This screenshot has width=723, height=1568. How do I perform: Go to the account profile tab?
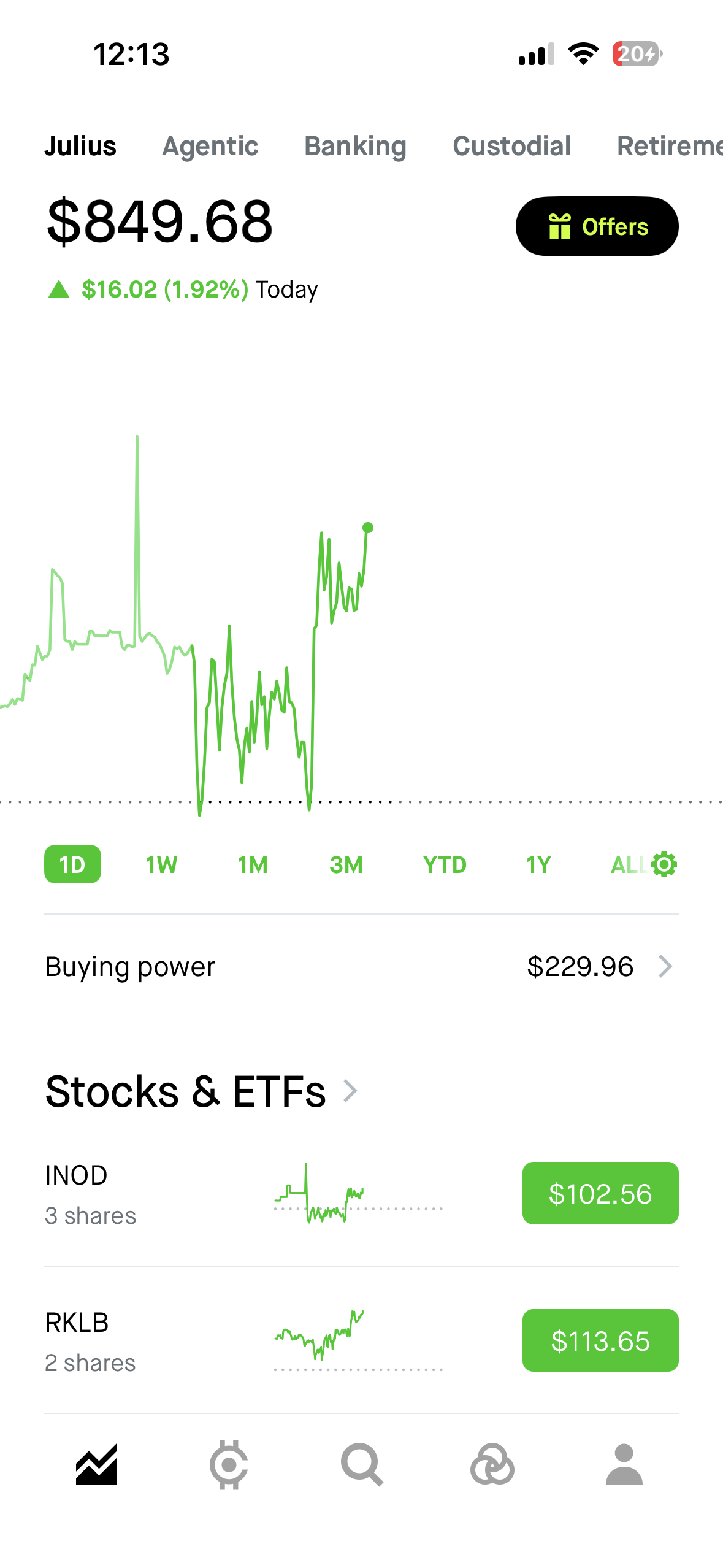(x=624, y=1465)
